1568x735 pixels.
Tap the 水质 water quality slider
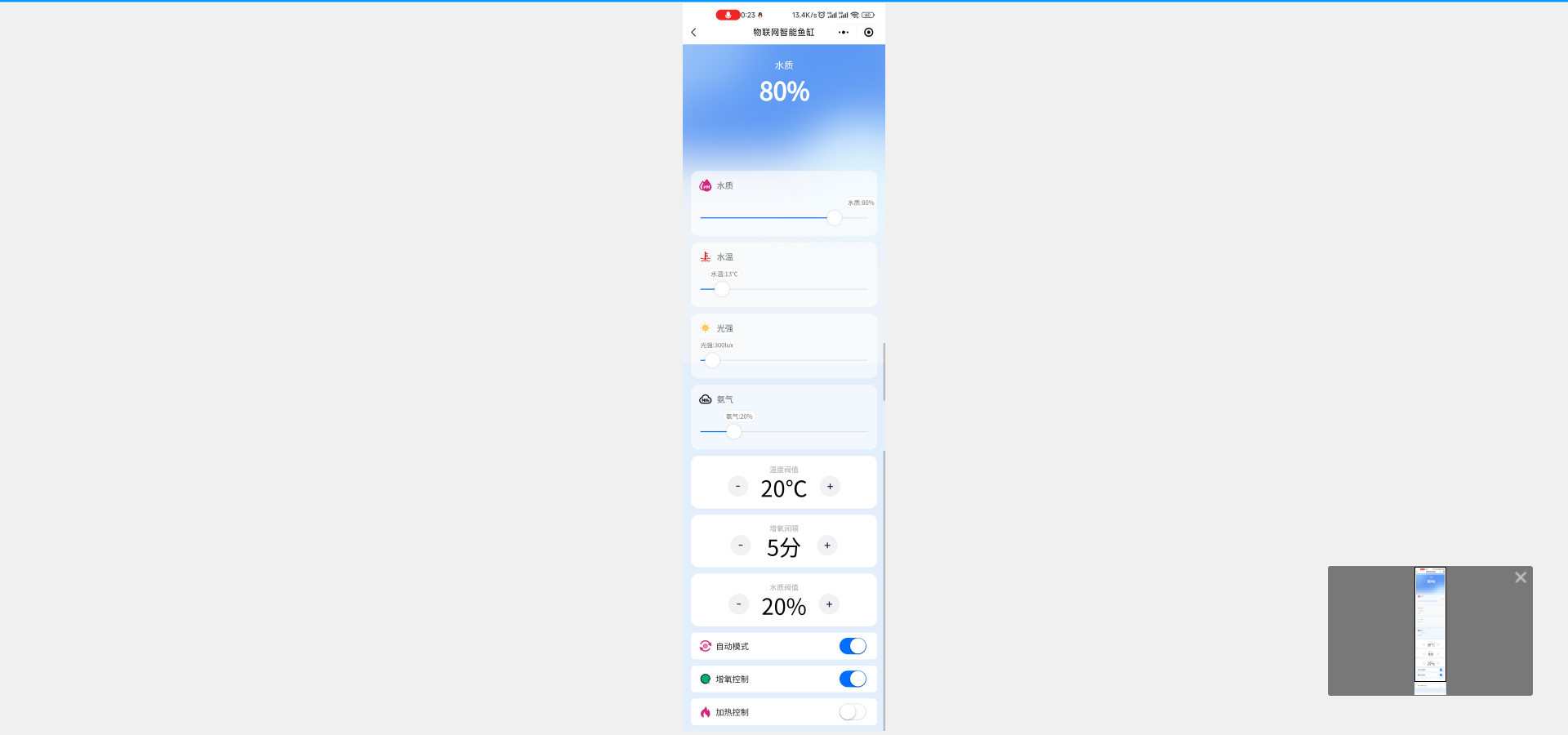click(834, 218)
